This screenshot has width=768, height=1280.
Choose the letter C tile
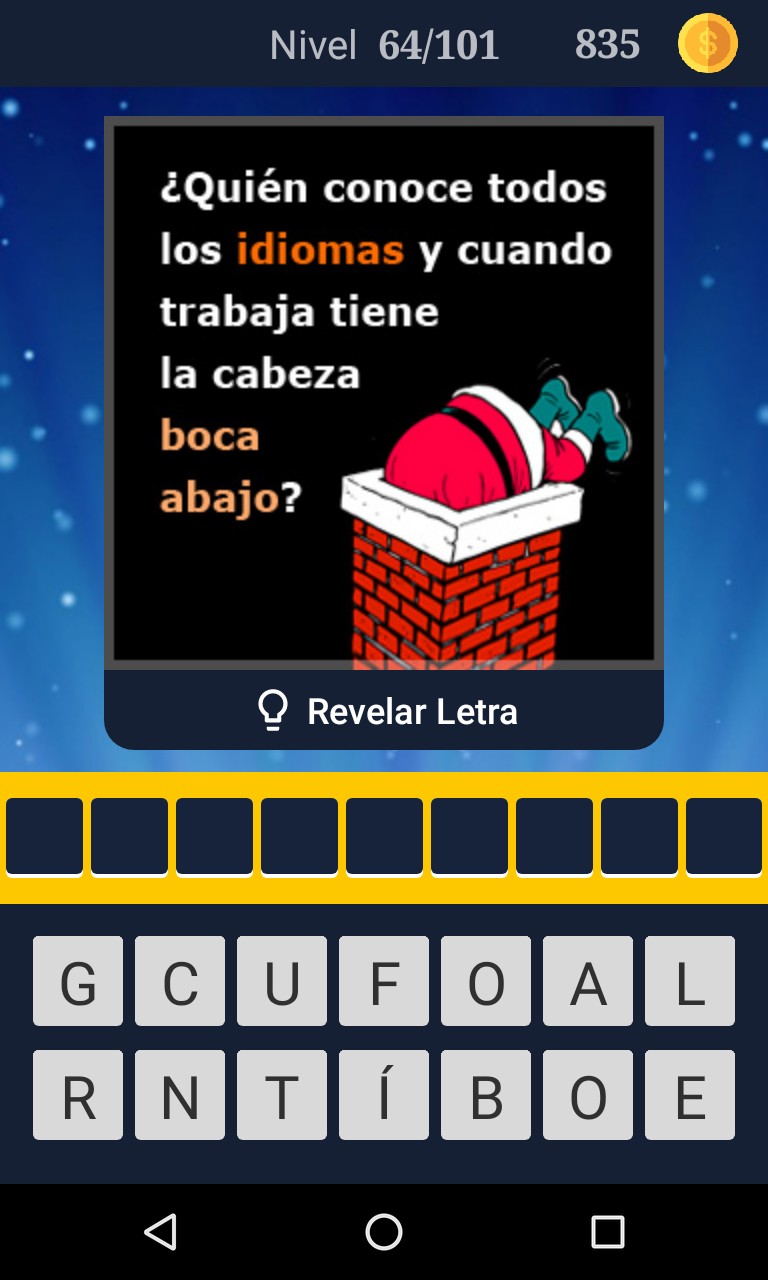(180, 981)
